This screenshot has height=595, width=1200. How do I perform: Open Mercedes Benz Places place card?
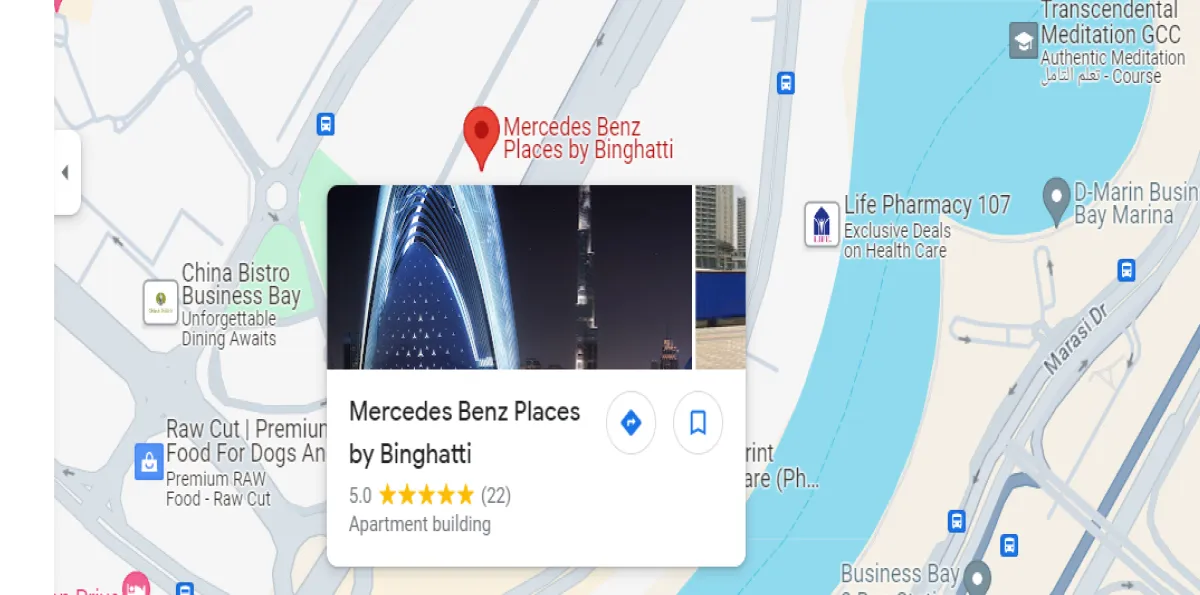(x=464, y=432)
